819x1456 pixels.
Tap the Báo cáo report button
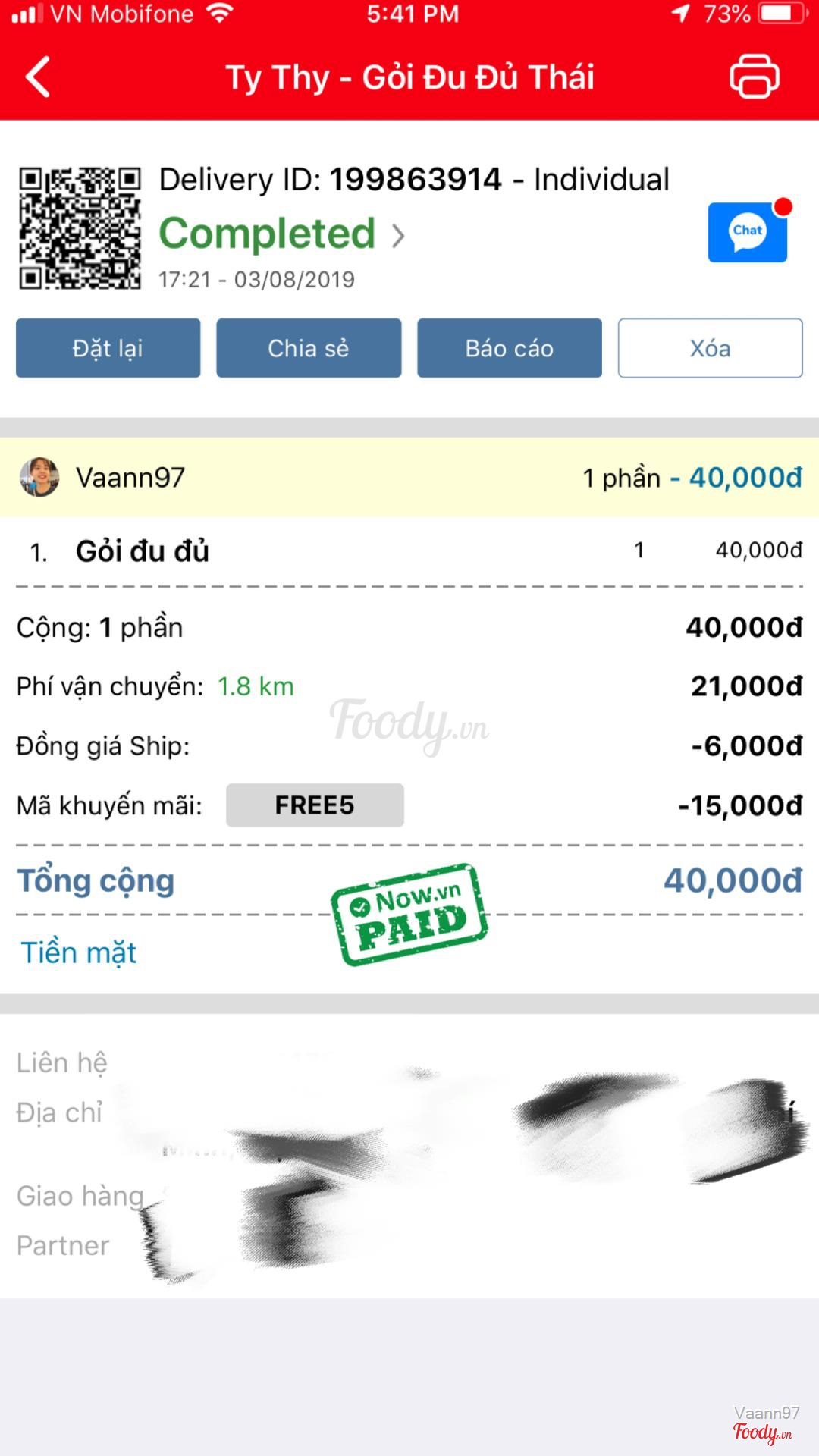pos(510,348)
